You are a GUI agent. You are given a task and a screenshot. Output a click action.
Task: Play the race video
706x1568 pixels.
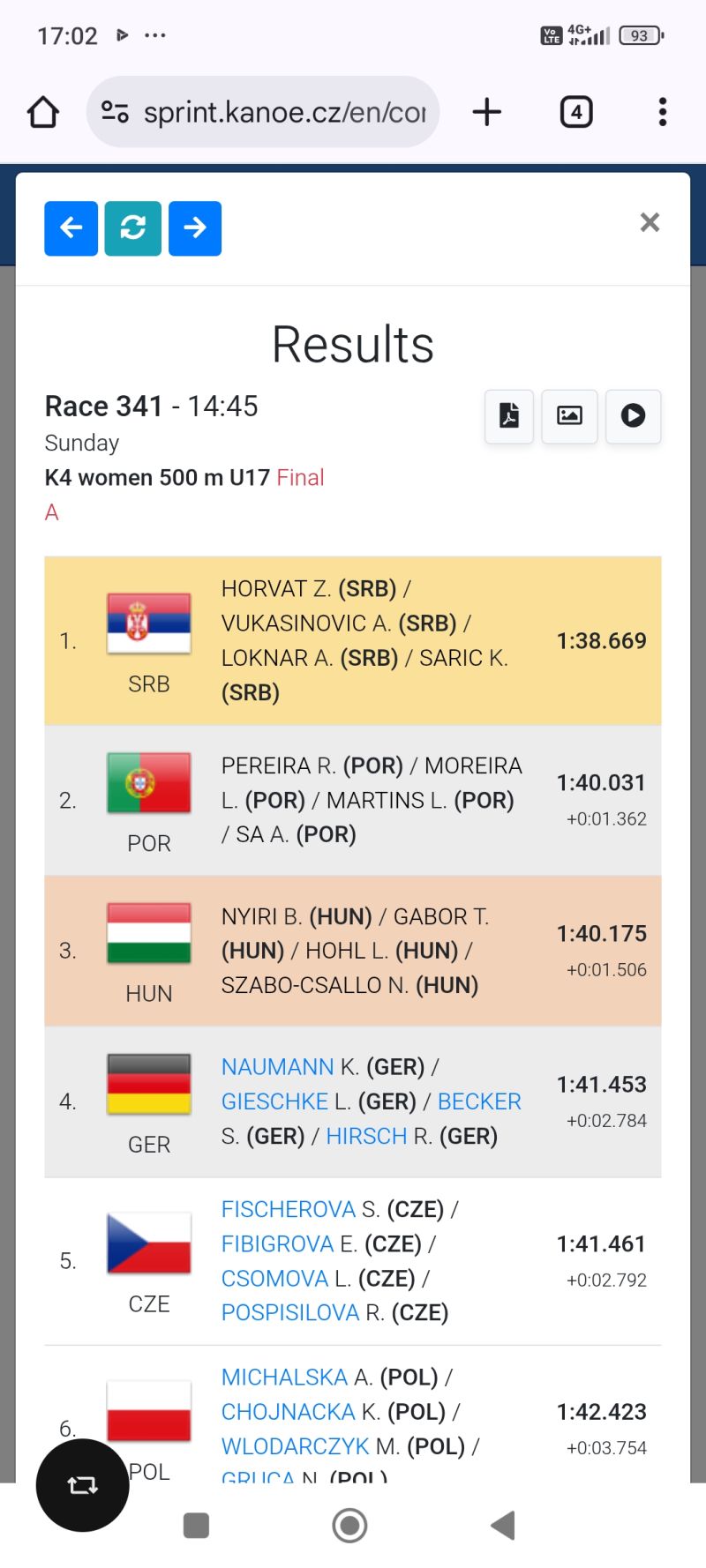pos(633,415)
